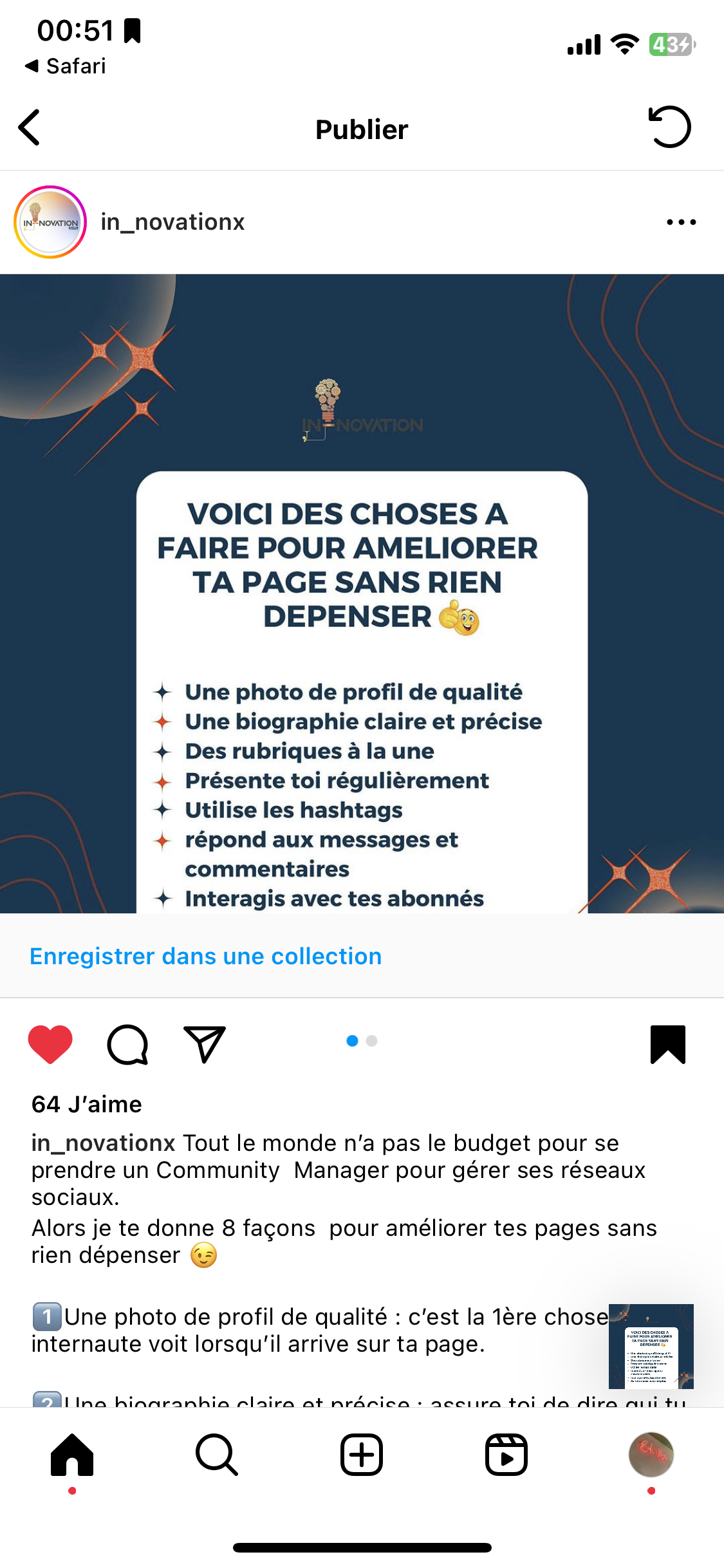Screen dimensions: 724x1568
Task: Remove the post from saved bookmarks
Action: (667, 1043)
